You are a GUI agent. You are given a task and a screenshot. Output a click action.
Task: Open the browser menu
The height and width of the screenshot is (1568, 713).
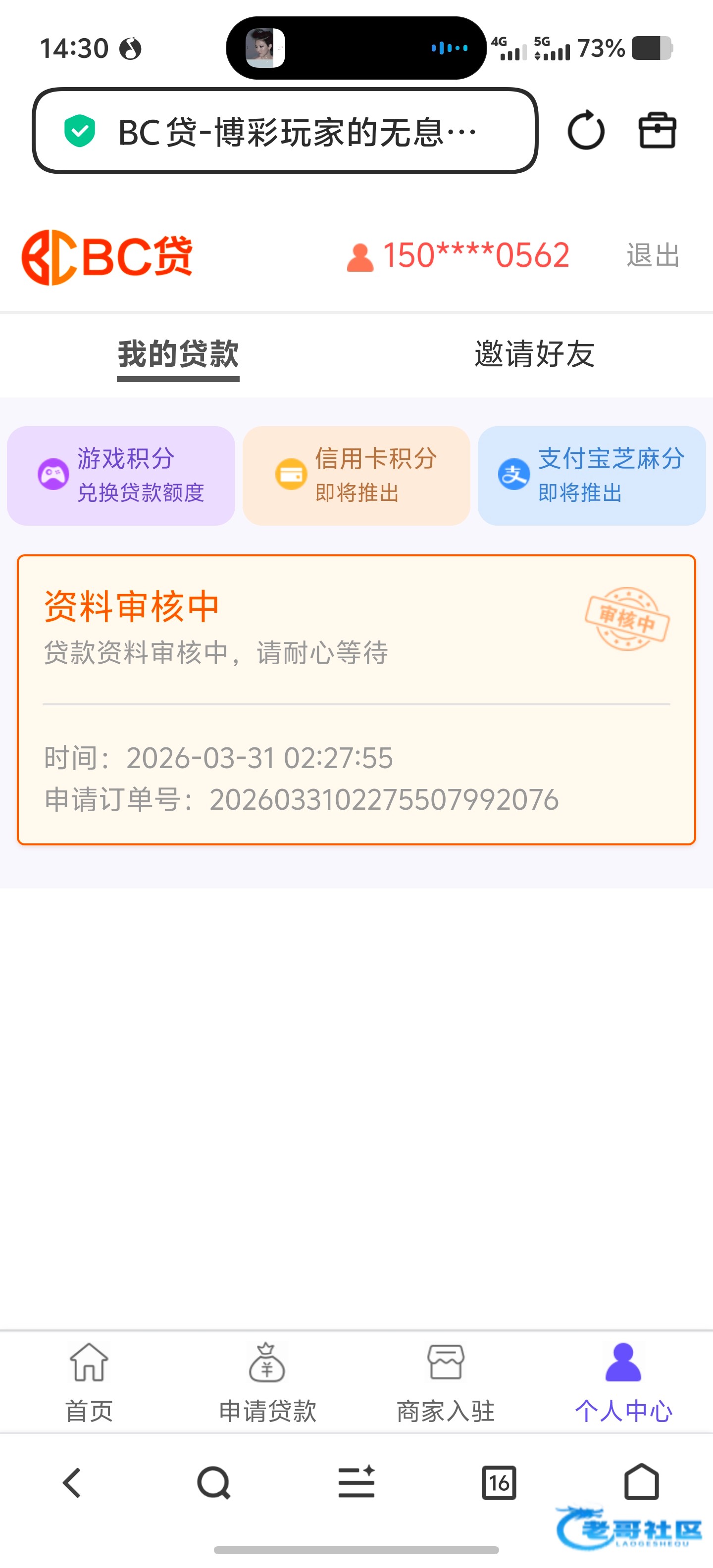pyautogui.click(x=356, y=1482)
